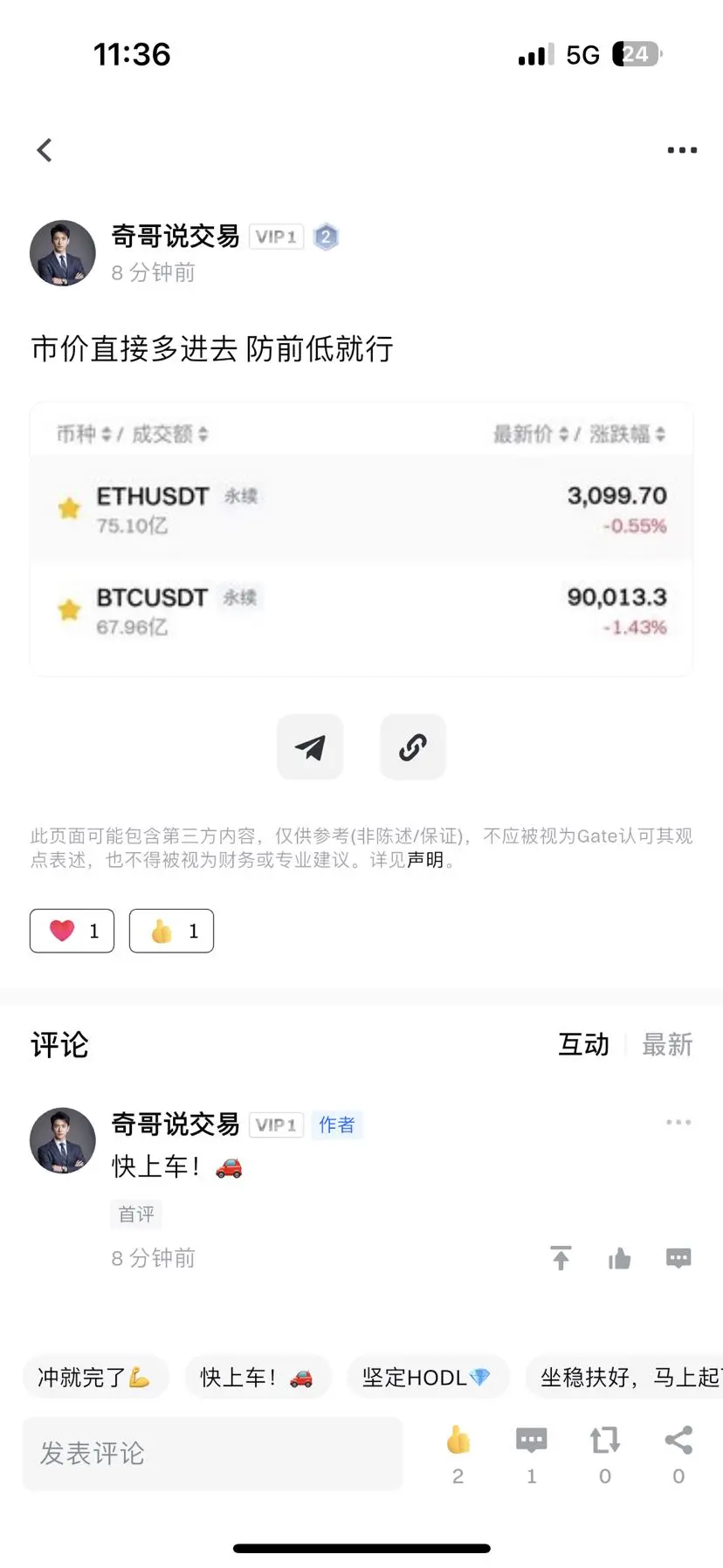723x1568 pixels.
Task: Reply to the author's comment
Action: tap(678, 1258)
